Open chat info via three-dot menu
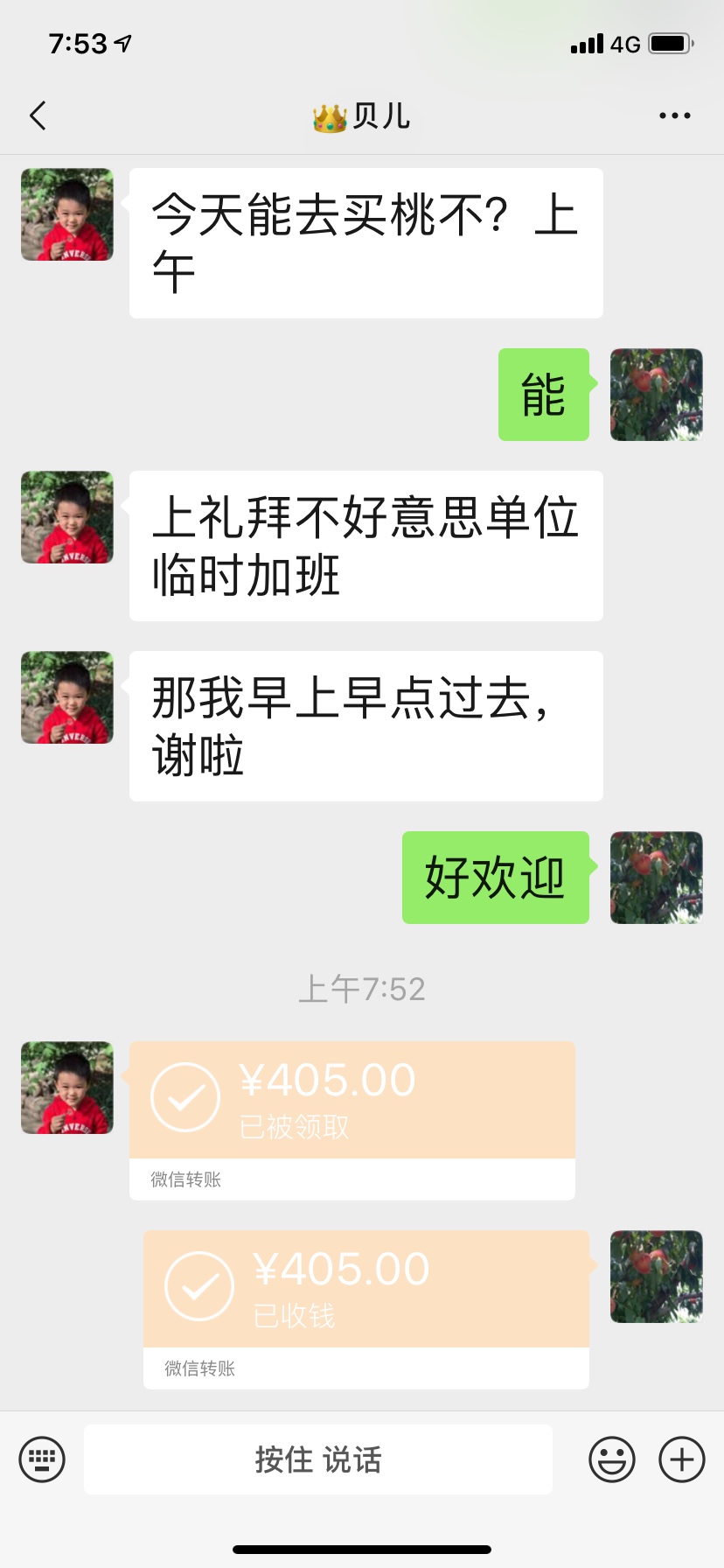 pos(674,115)
